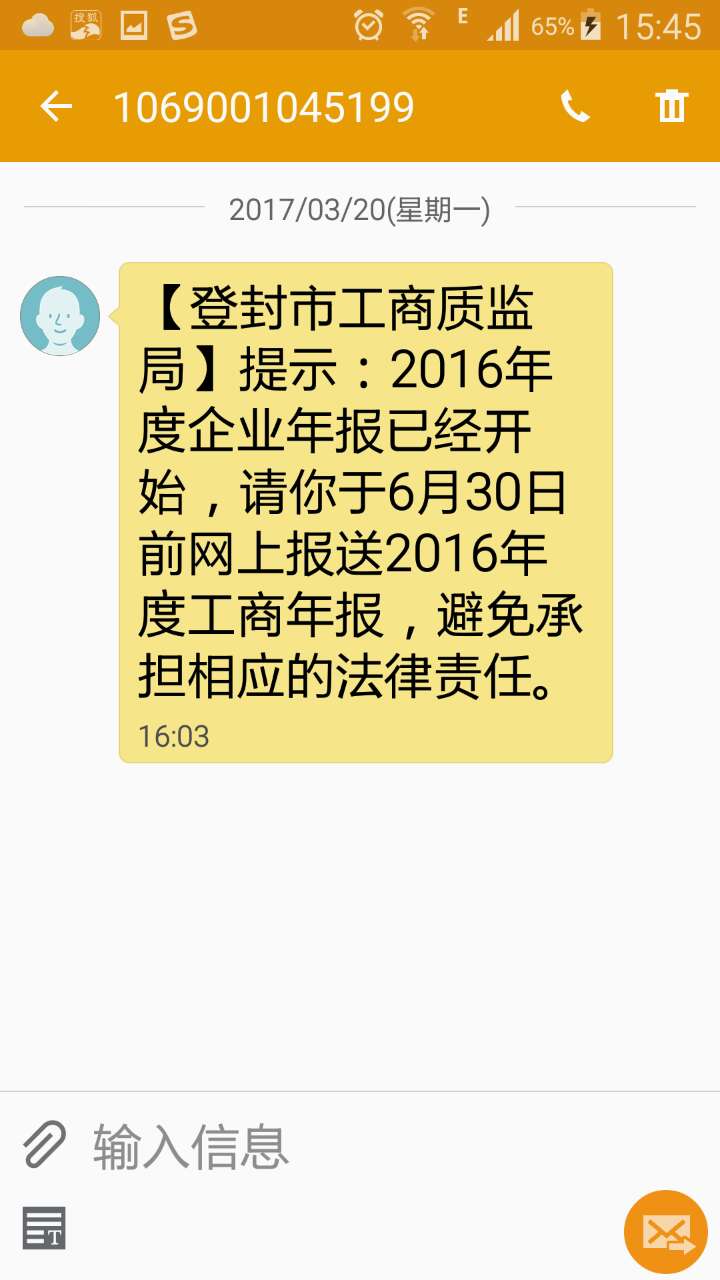
Task: Open the text template icon
Action: (44, 1228)
